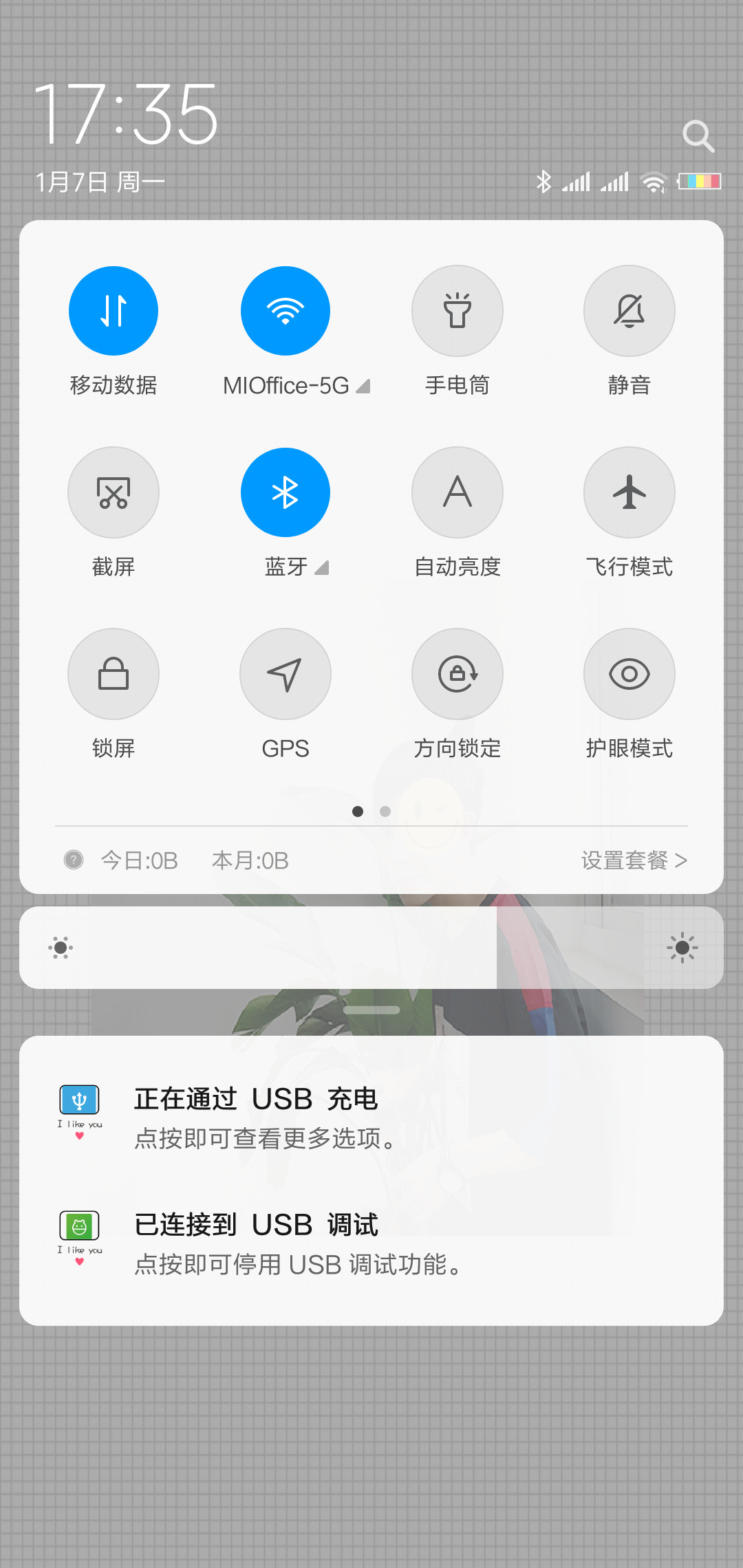Toggle 方向锁定 rotation lock
The width and height of the screenshot is (743, 1568).
coord(457,674)
